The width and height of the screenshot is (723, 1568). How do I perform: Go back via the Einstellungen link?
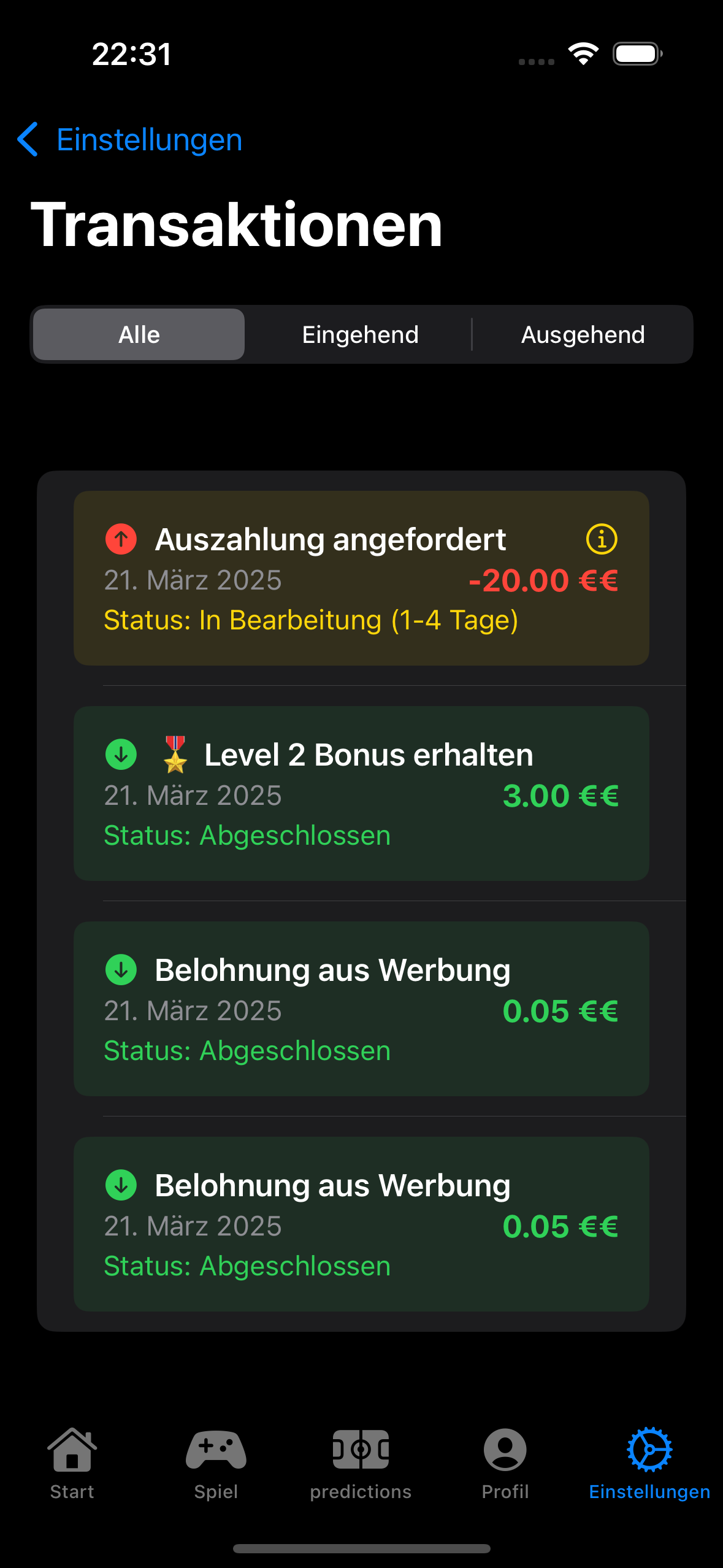click(129, 140)
